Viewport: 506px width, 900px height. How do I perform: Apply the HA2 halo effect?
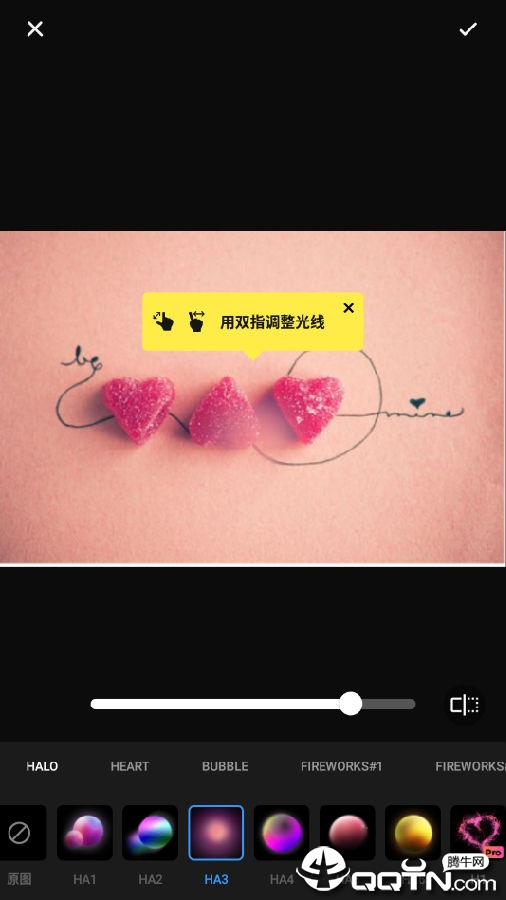pos(150,832)
